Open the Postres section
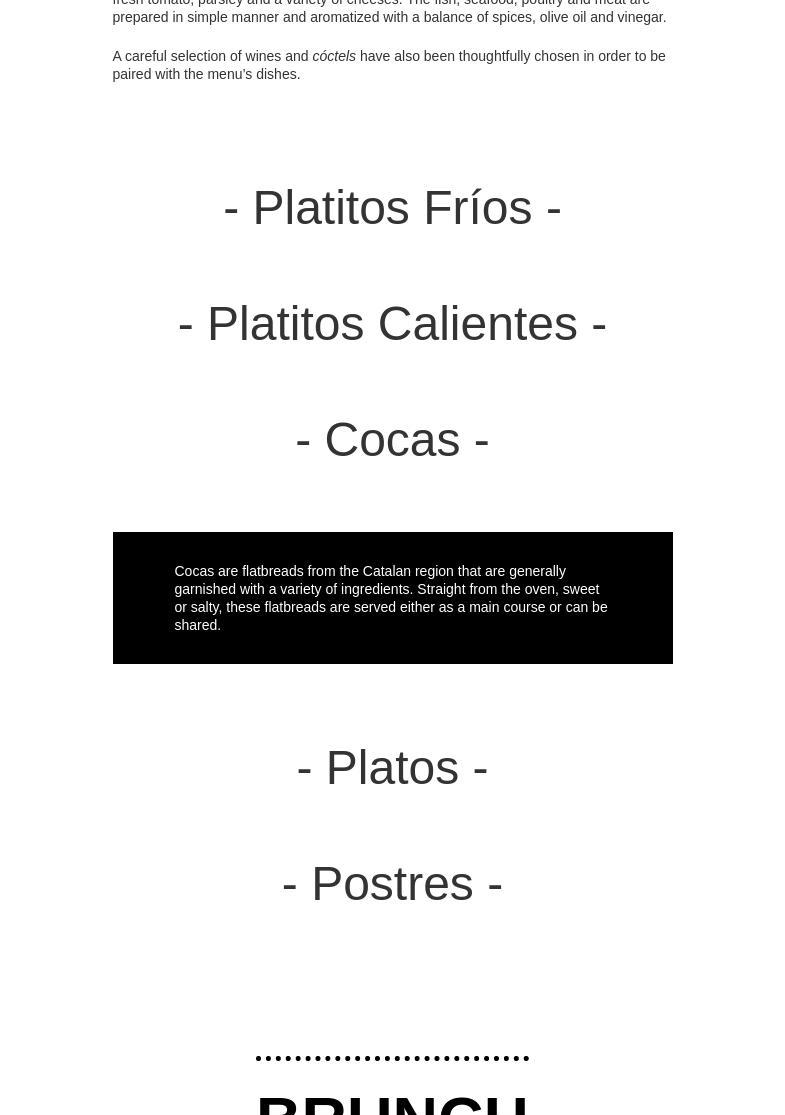Image resolution: width=785 pixels, height=1115 pixels. click(x=392, y=884)
